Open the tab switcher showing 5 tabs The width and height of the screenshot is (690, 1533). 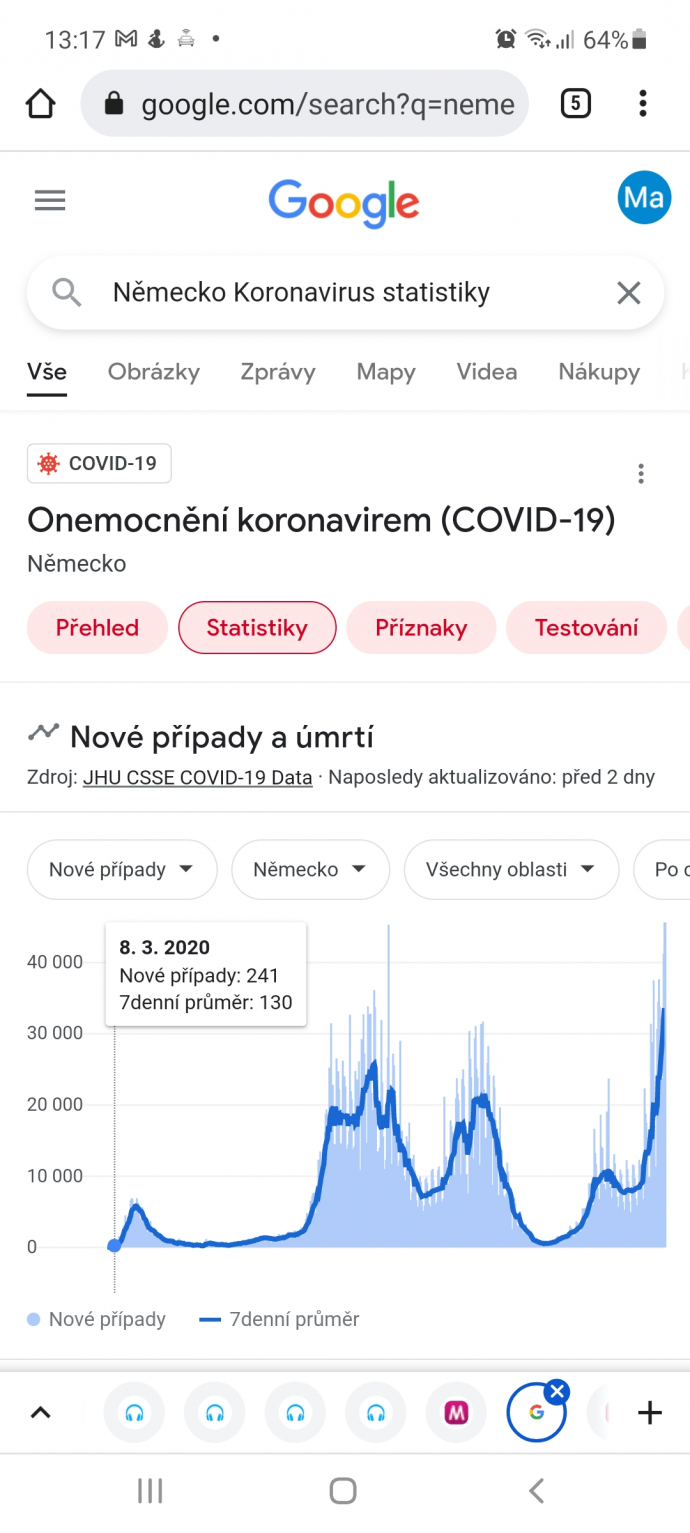575,103
